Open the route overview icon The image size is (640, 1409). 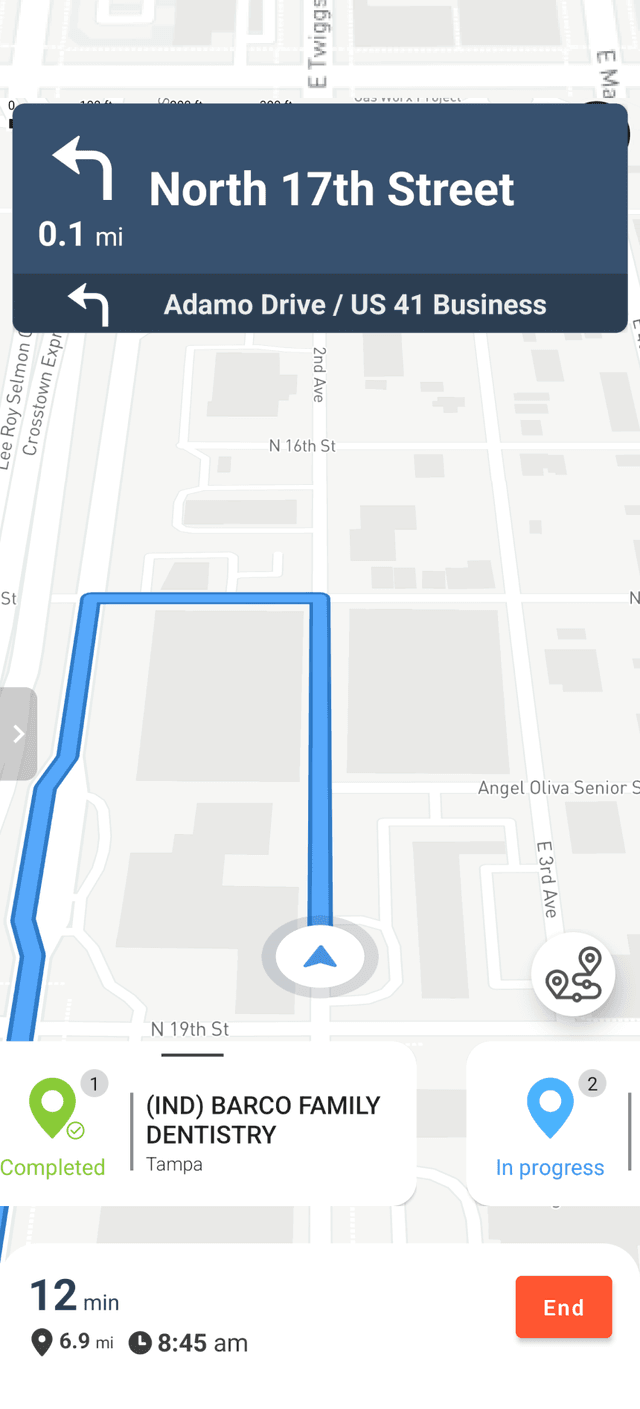[x=573, y=974]
